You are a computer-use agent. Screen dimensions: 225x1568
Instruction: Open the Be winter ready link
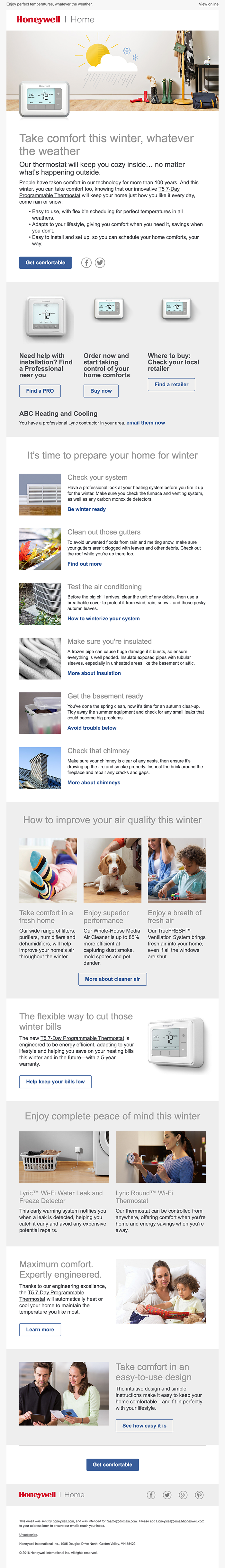[86, 509]
